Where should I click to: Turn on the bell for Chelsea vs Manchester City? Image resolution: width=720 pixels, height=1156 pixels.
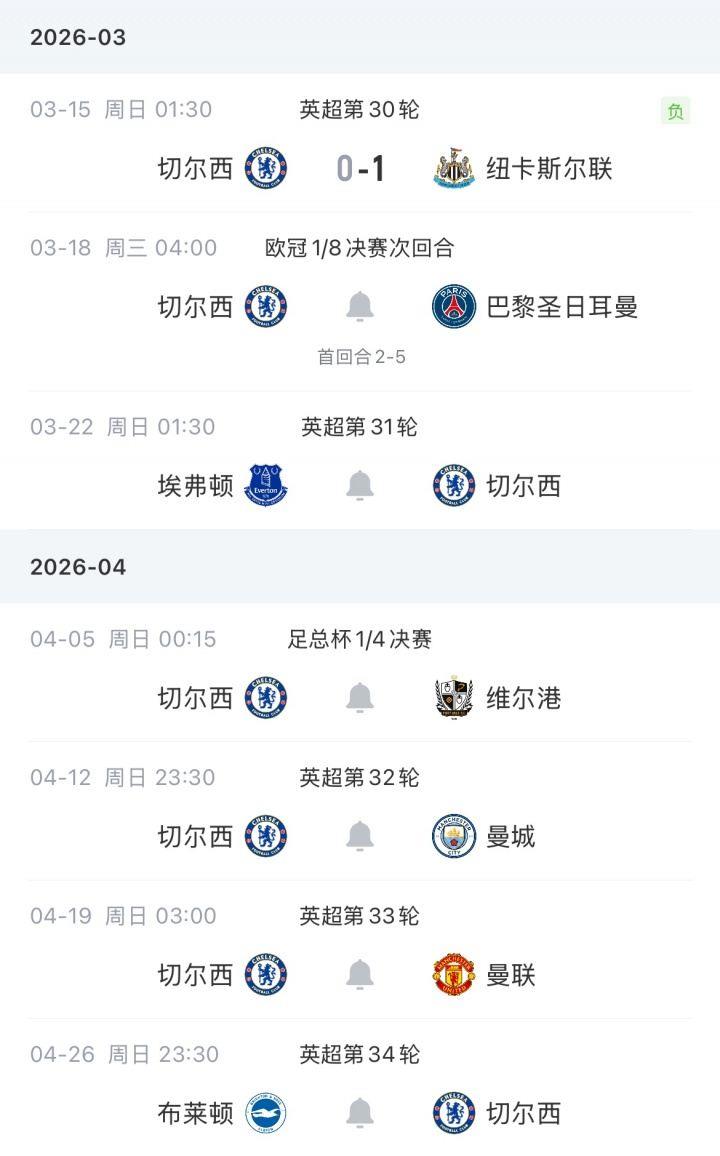(x=360, y=836)
